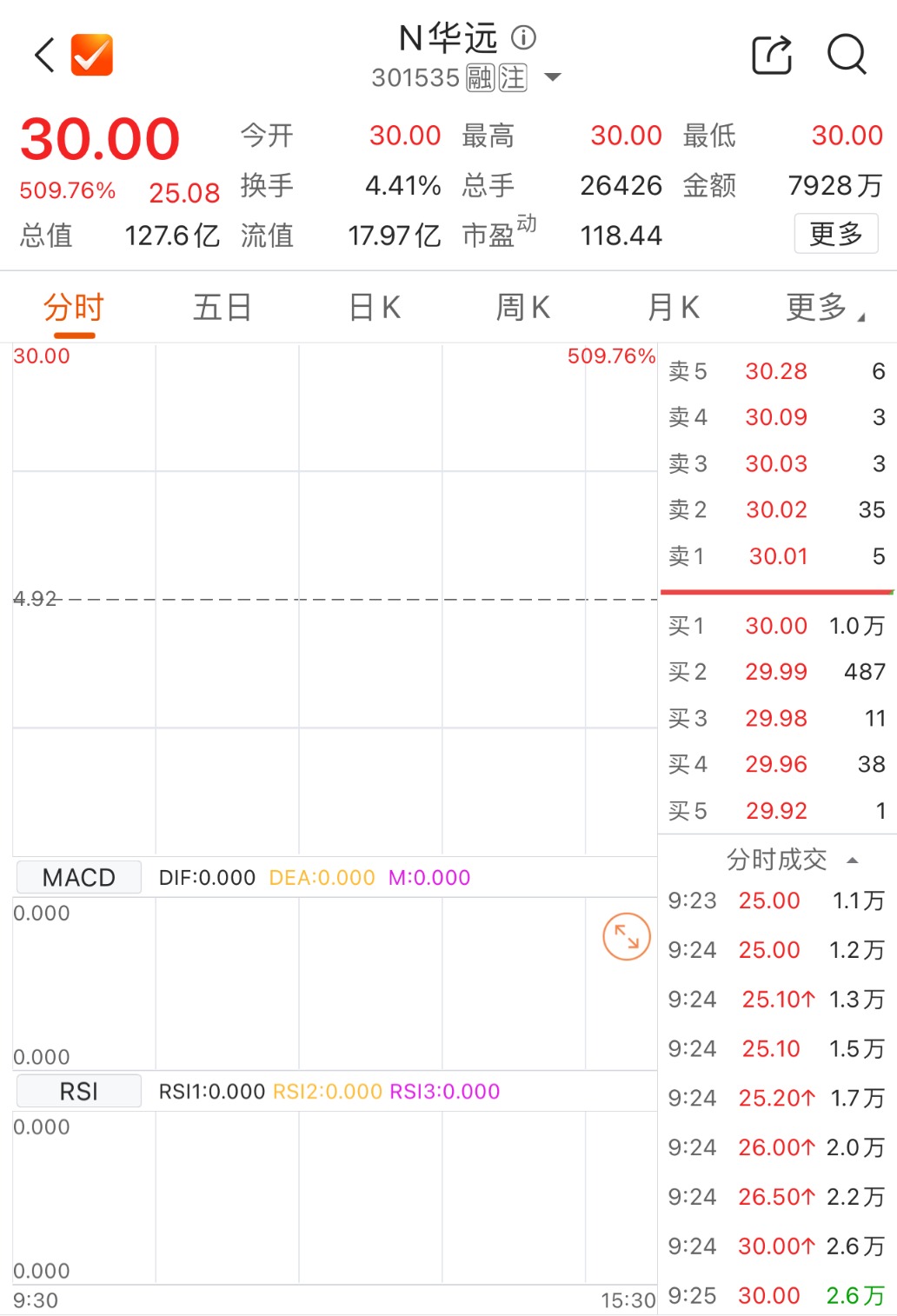Switch to the 周K chart tab
Viewport: 897px width, 1316px height.
523,308
